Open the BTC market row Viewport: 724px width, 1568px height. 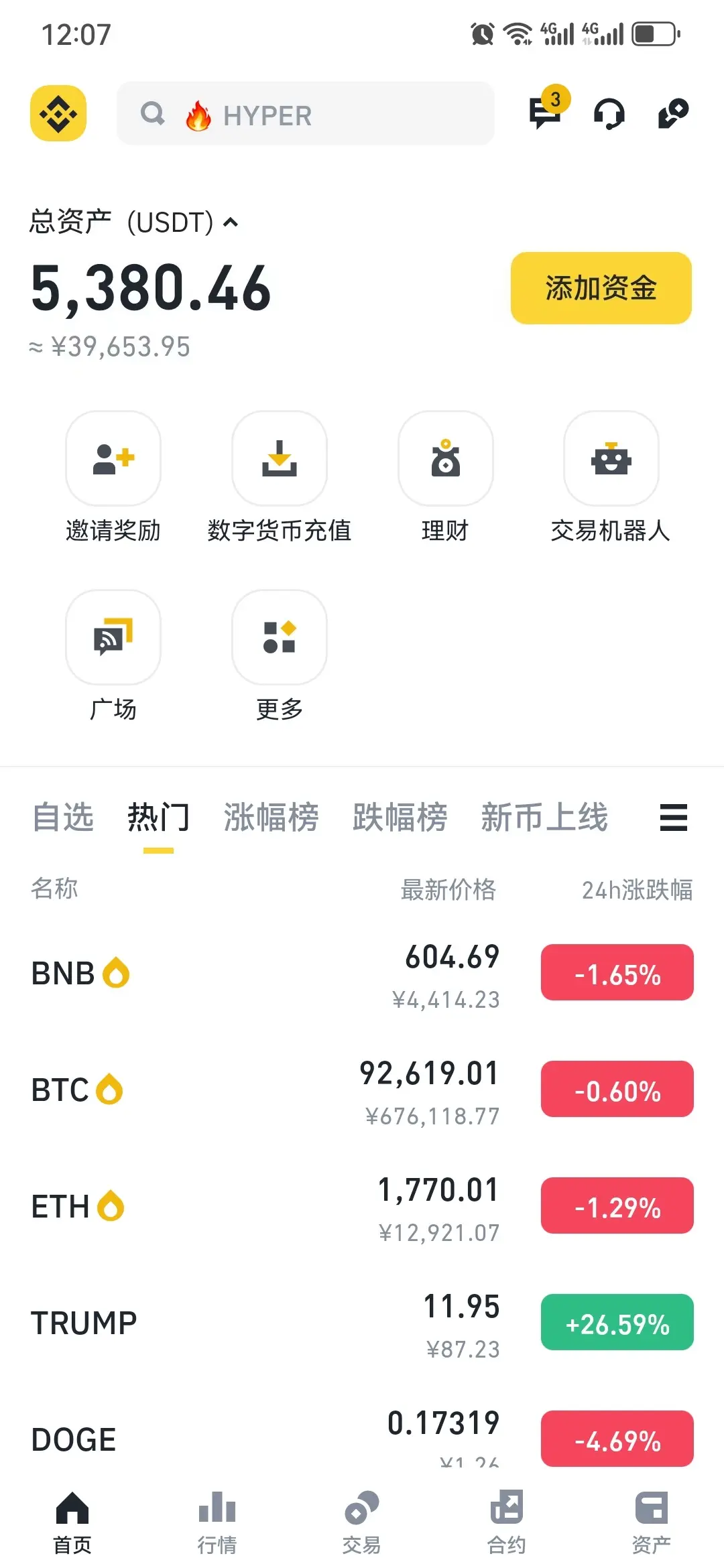point(362,1090)
